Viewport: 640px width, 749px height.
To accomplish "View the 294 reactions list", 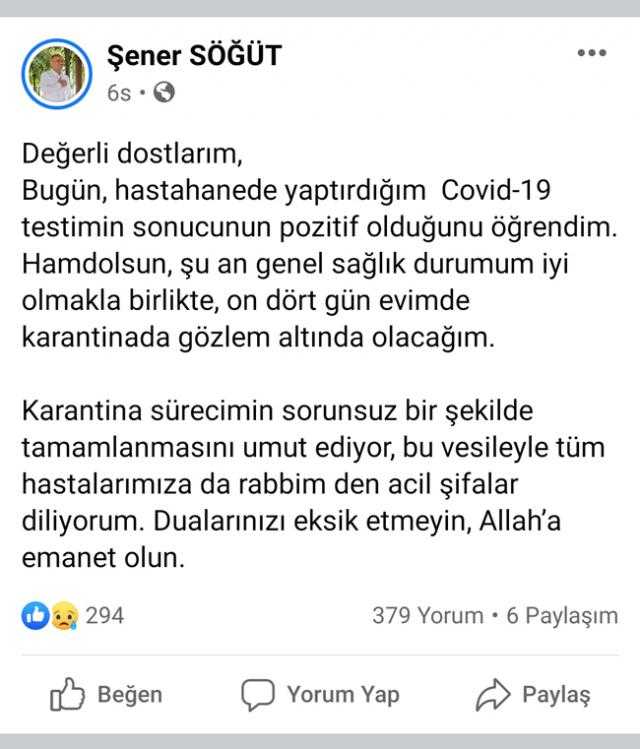I will click(x=73, y=616).
